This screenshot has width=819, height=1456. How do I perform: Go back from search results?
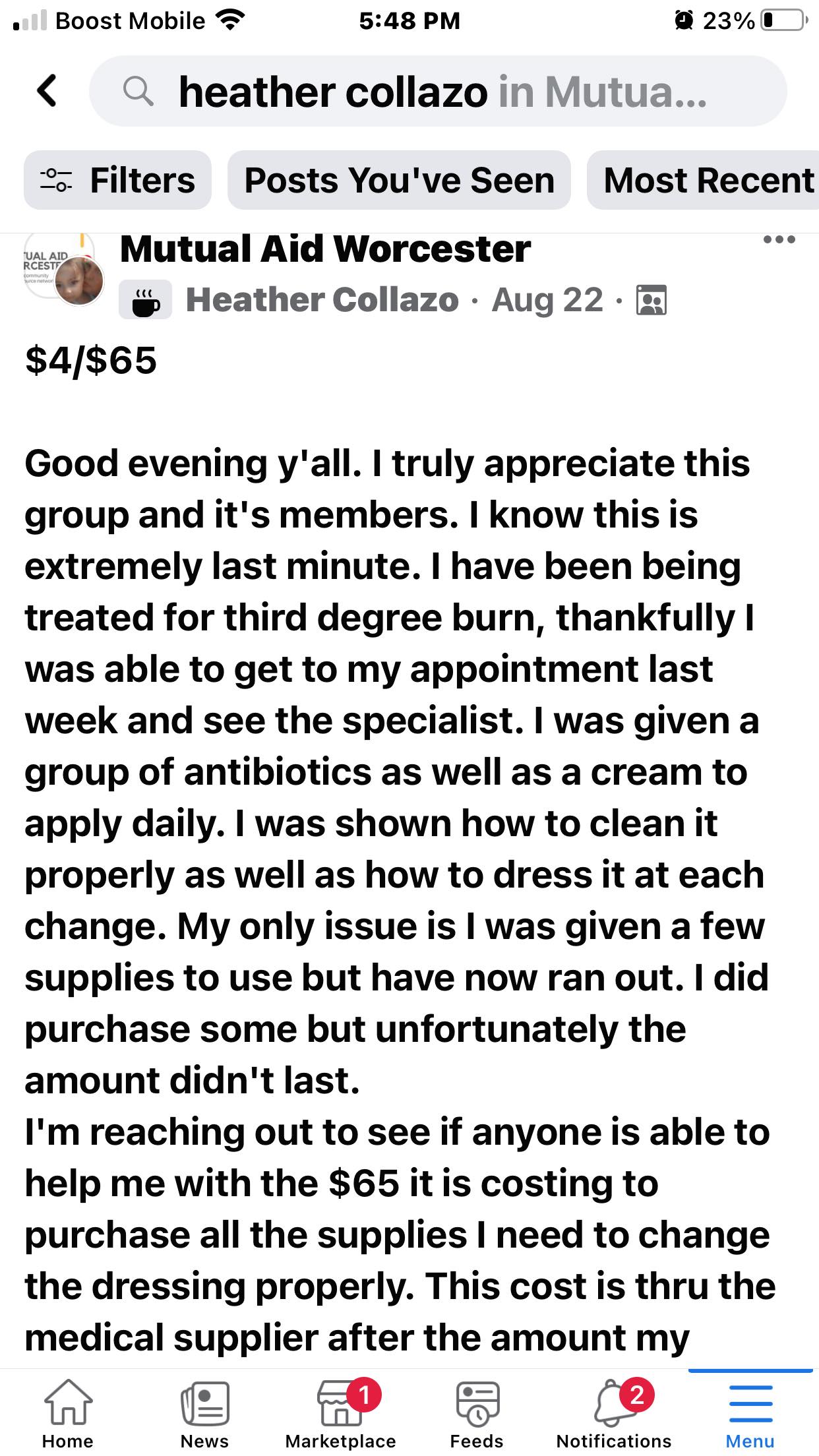pos(47,91)
